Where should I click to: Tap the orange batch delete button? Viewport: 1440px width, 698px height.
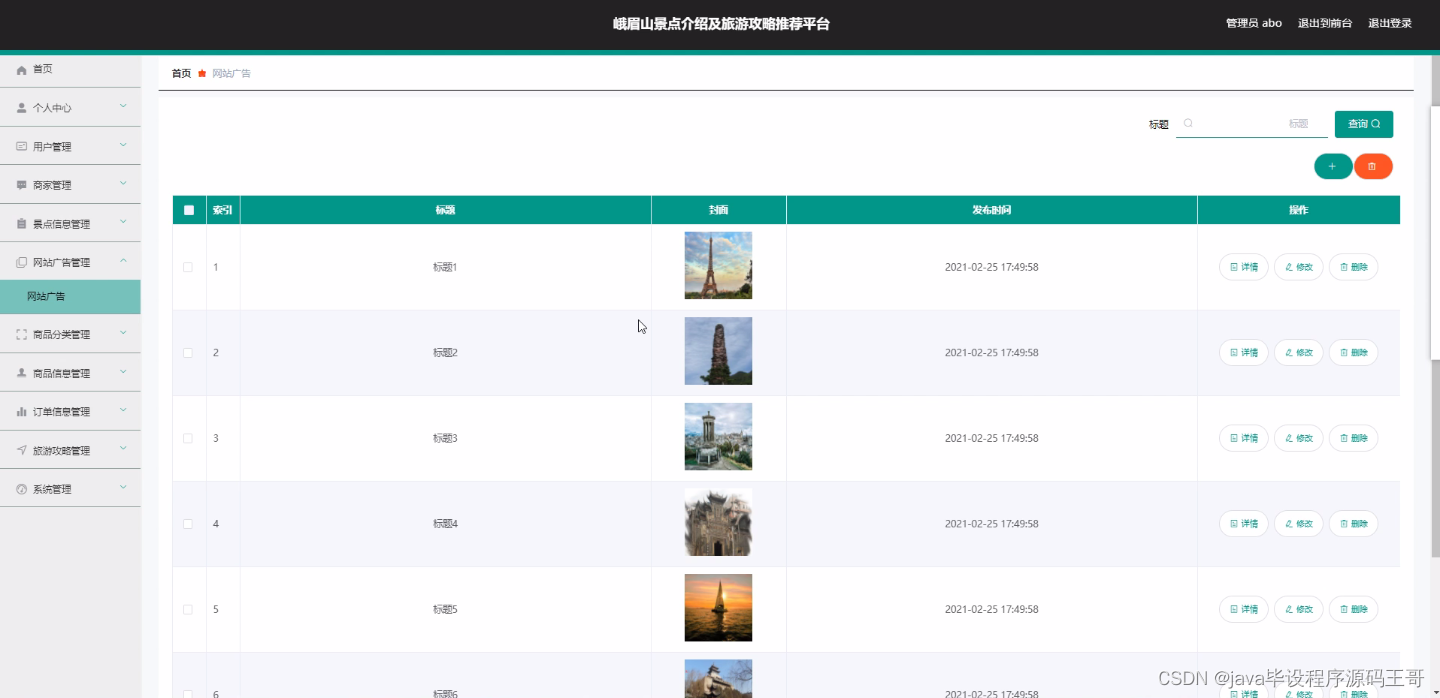point(1372,166)
